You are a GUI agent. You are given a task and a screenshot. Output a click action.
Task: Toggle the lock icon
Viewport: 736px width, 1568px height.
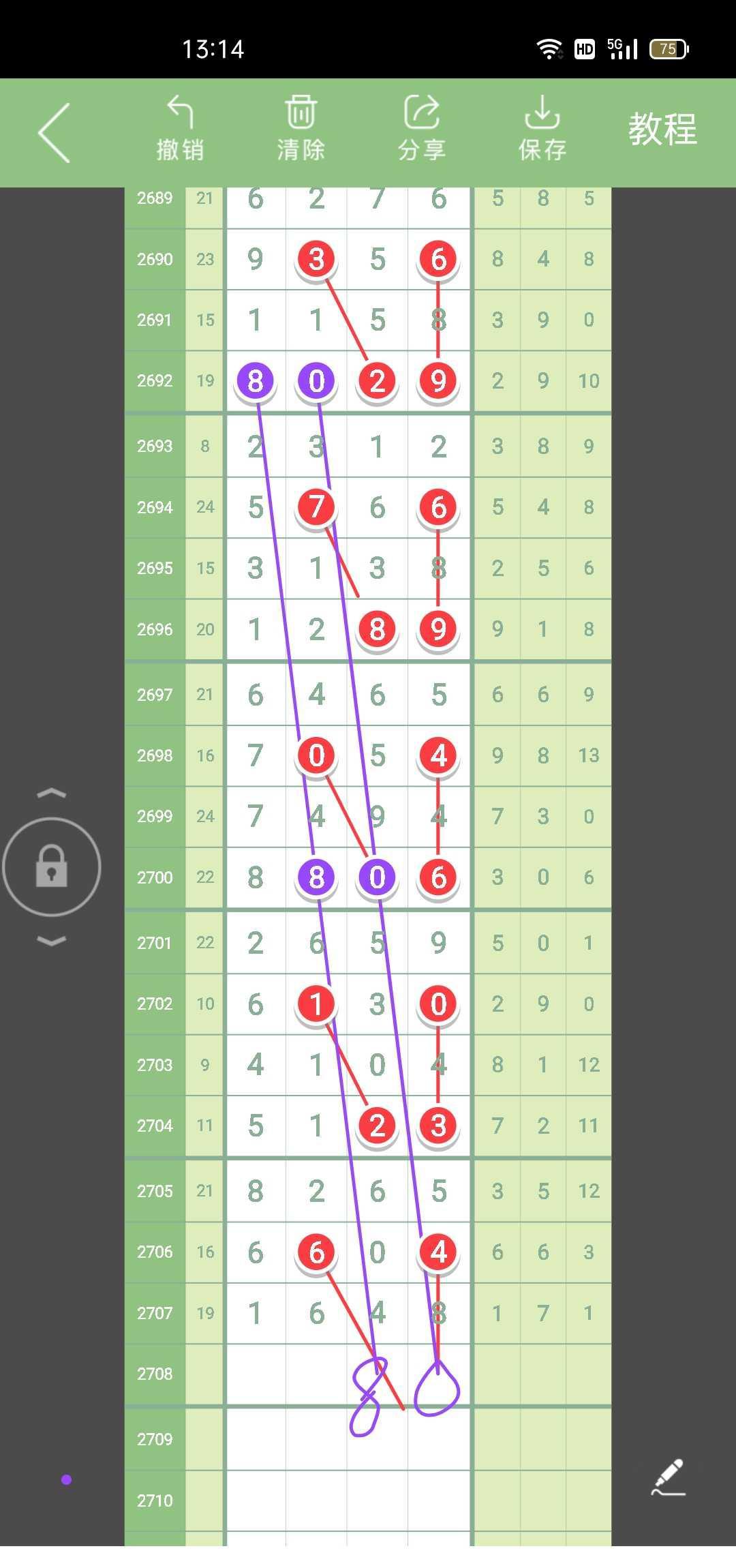pyautogui.click(x=52, y=866)
